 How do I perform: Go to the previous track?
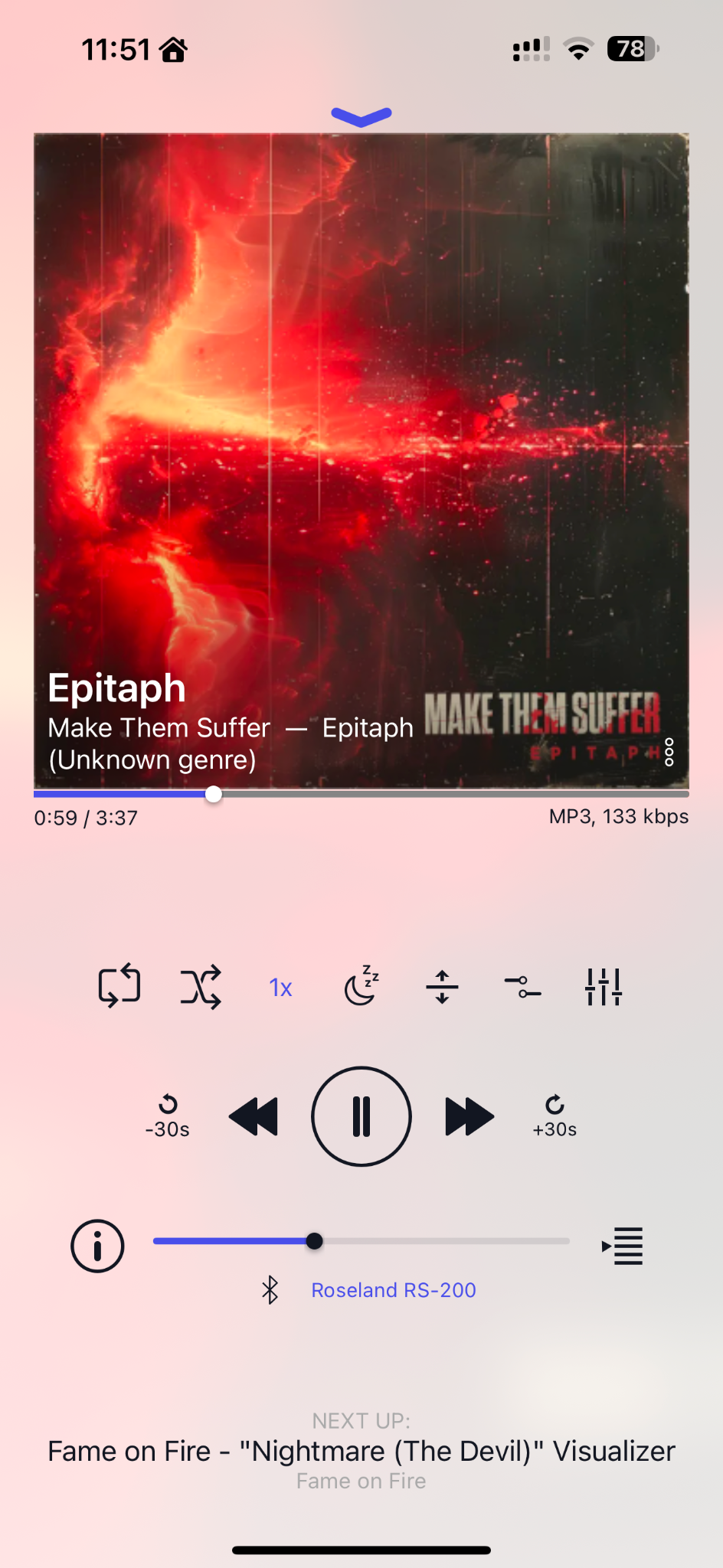(254, 1116)
